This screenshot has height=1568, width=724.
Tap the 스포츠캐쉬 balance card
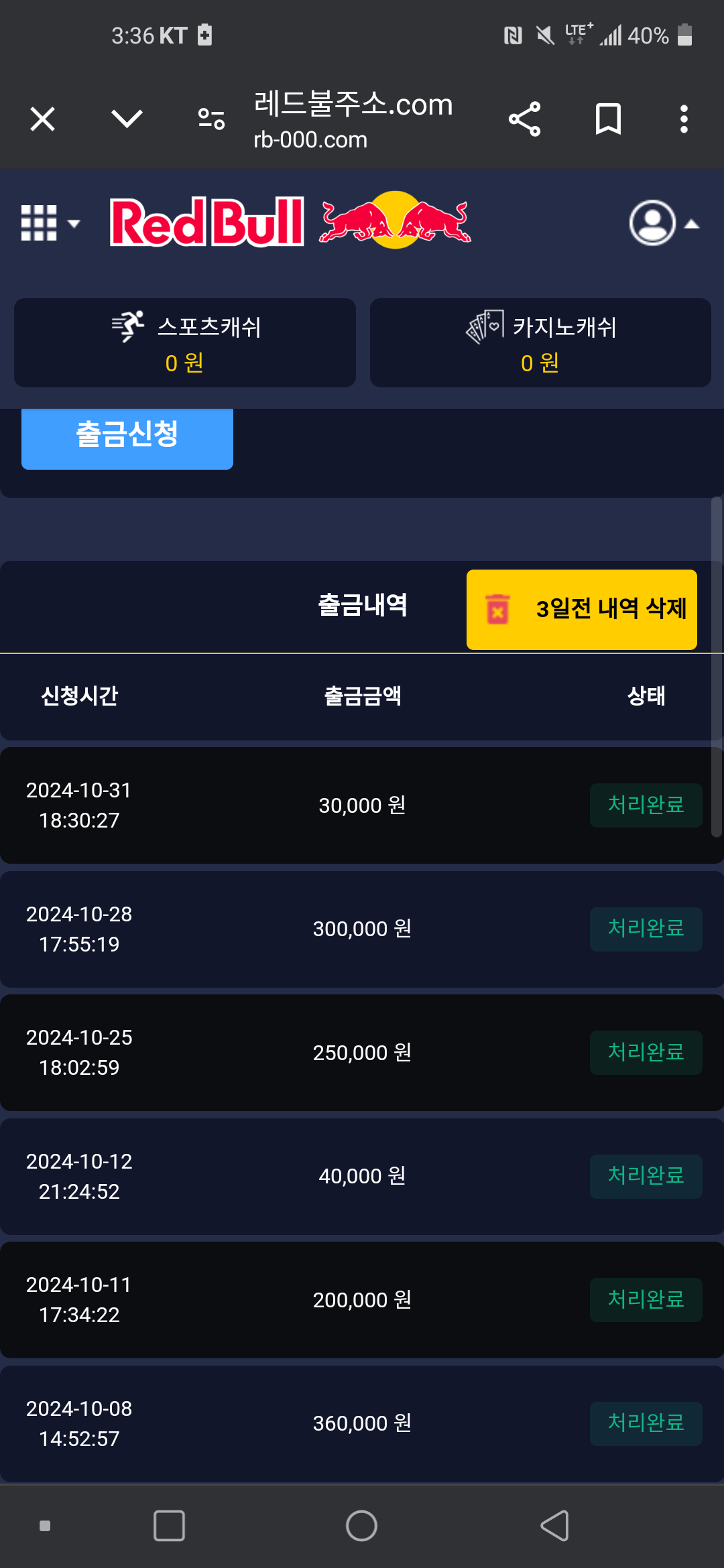[x=185, y=343]
